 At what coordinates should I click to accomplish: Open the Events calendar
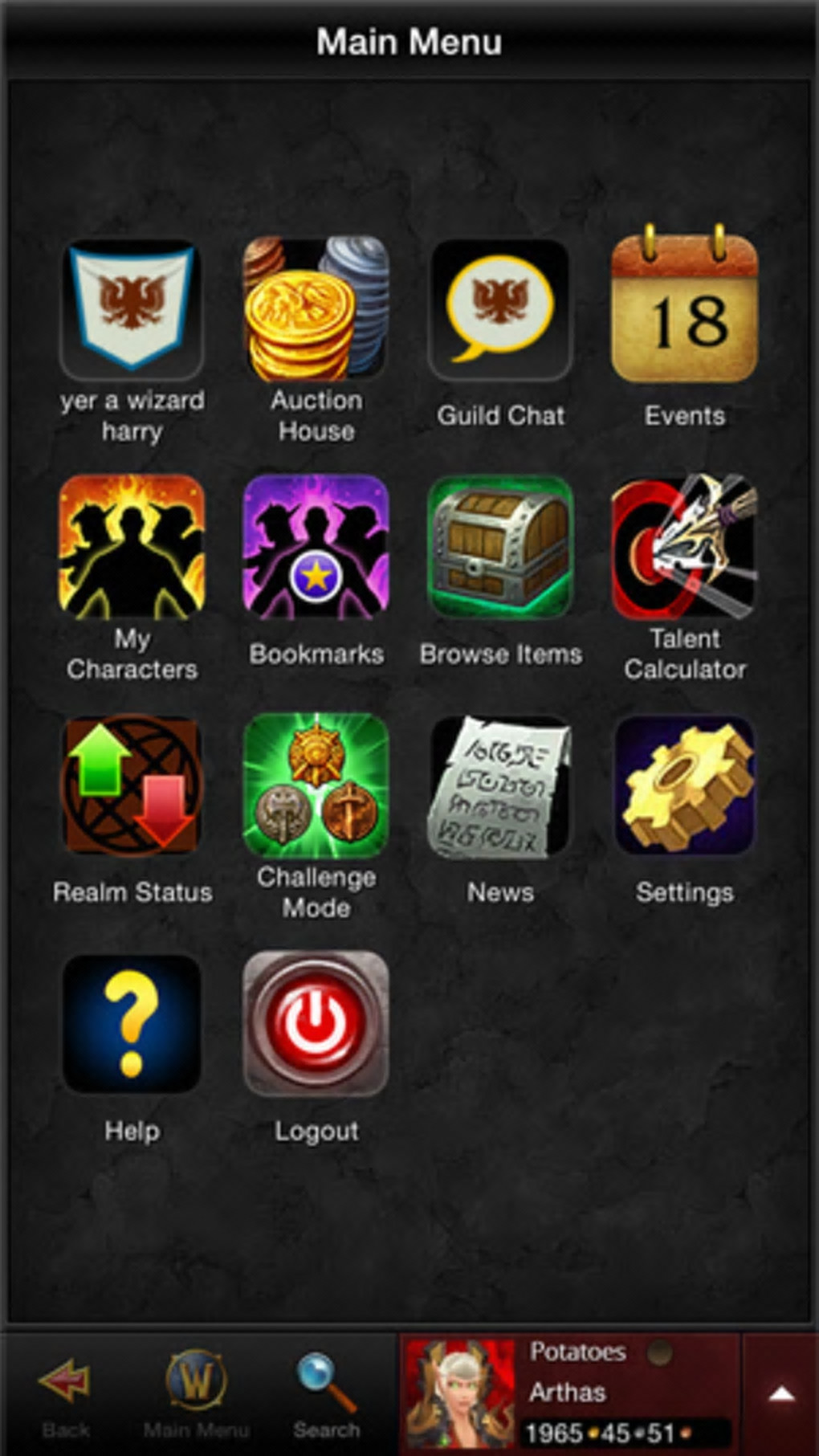pyautogui.click(x=684, y=309)
